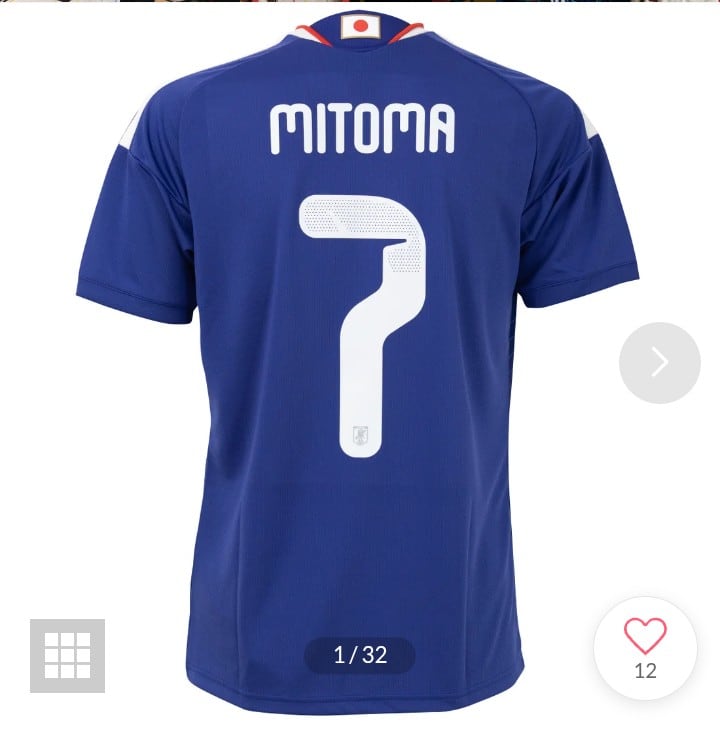Open the image grid view
The height and width of the screenshot is (747, 720).
(67, 656)
